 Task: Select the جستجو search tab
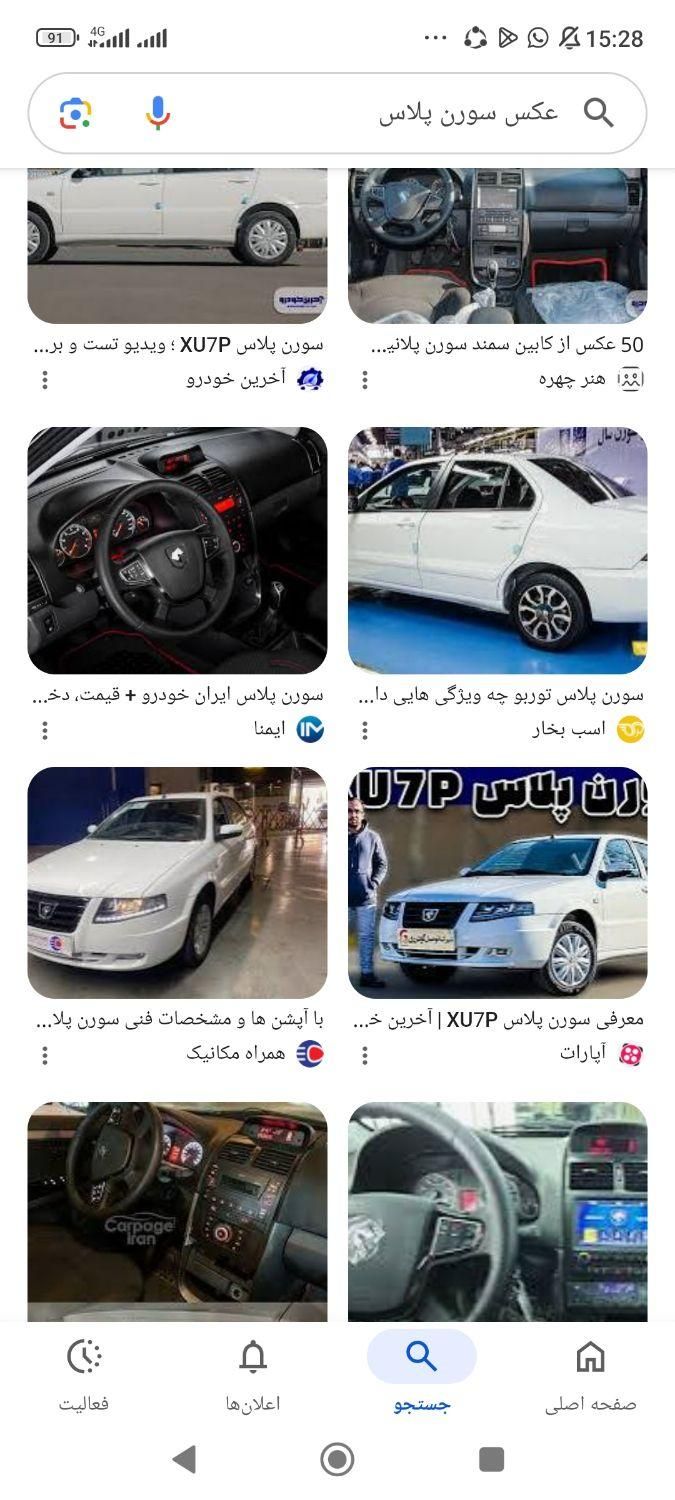pos(421,1375)
